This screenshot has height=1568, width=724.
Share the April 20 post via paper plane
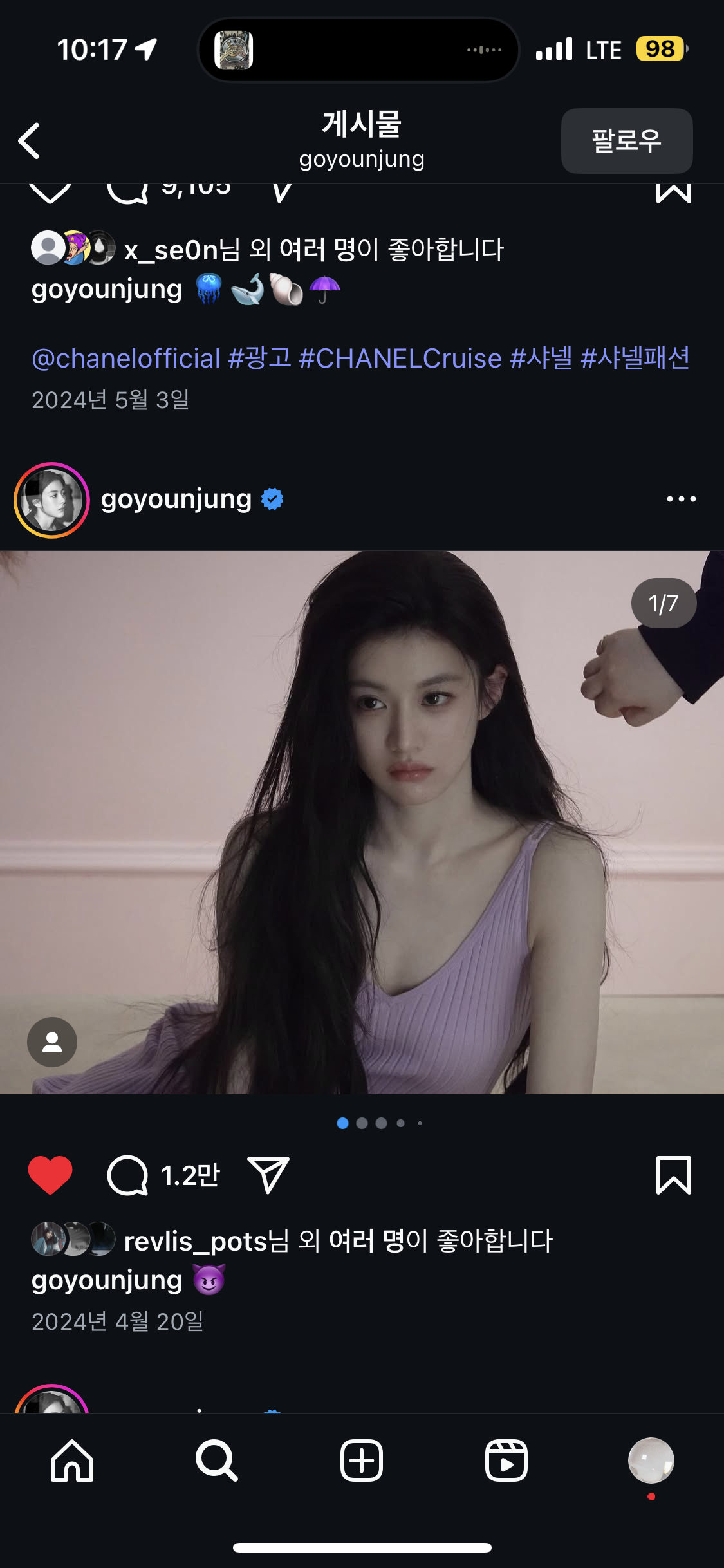(268, 1175)
